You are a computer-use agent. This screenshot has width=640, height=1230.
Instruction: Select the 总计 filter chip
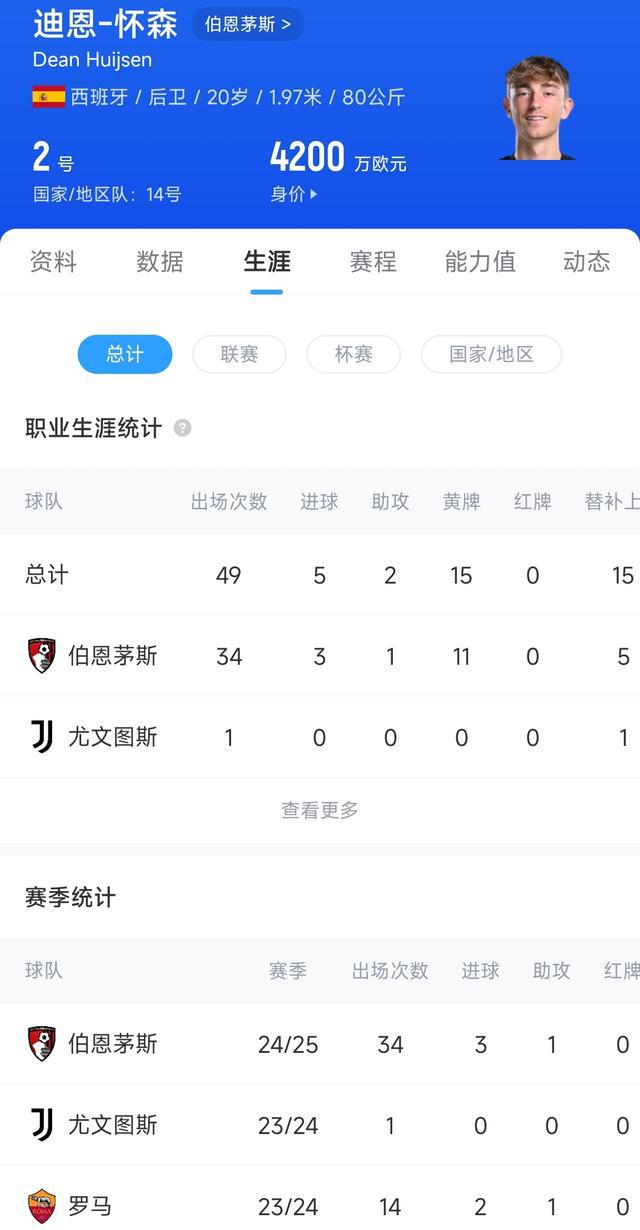(x=125, y=354)
